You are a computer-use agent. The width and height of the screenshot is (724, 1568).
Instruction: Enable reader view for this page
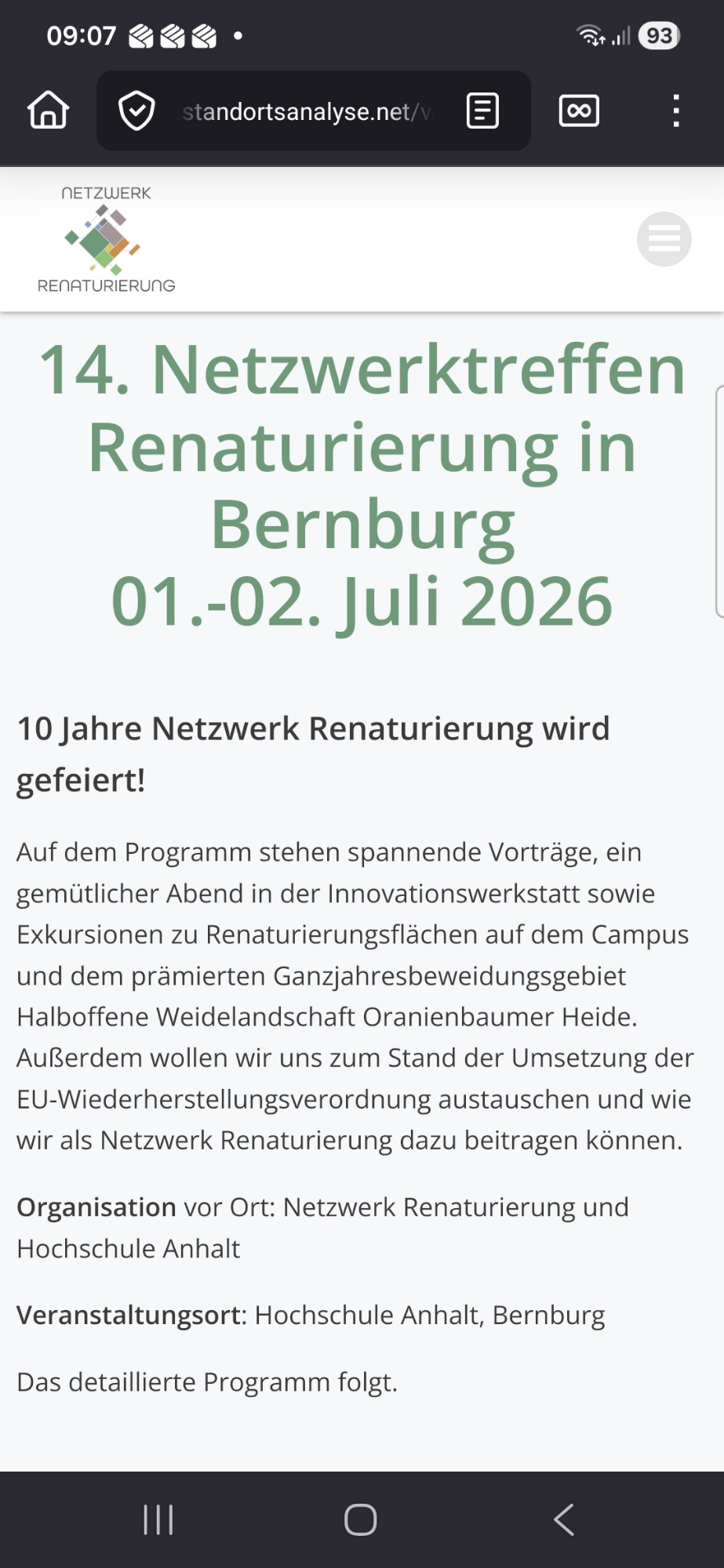482,111
